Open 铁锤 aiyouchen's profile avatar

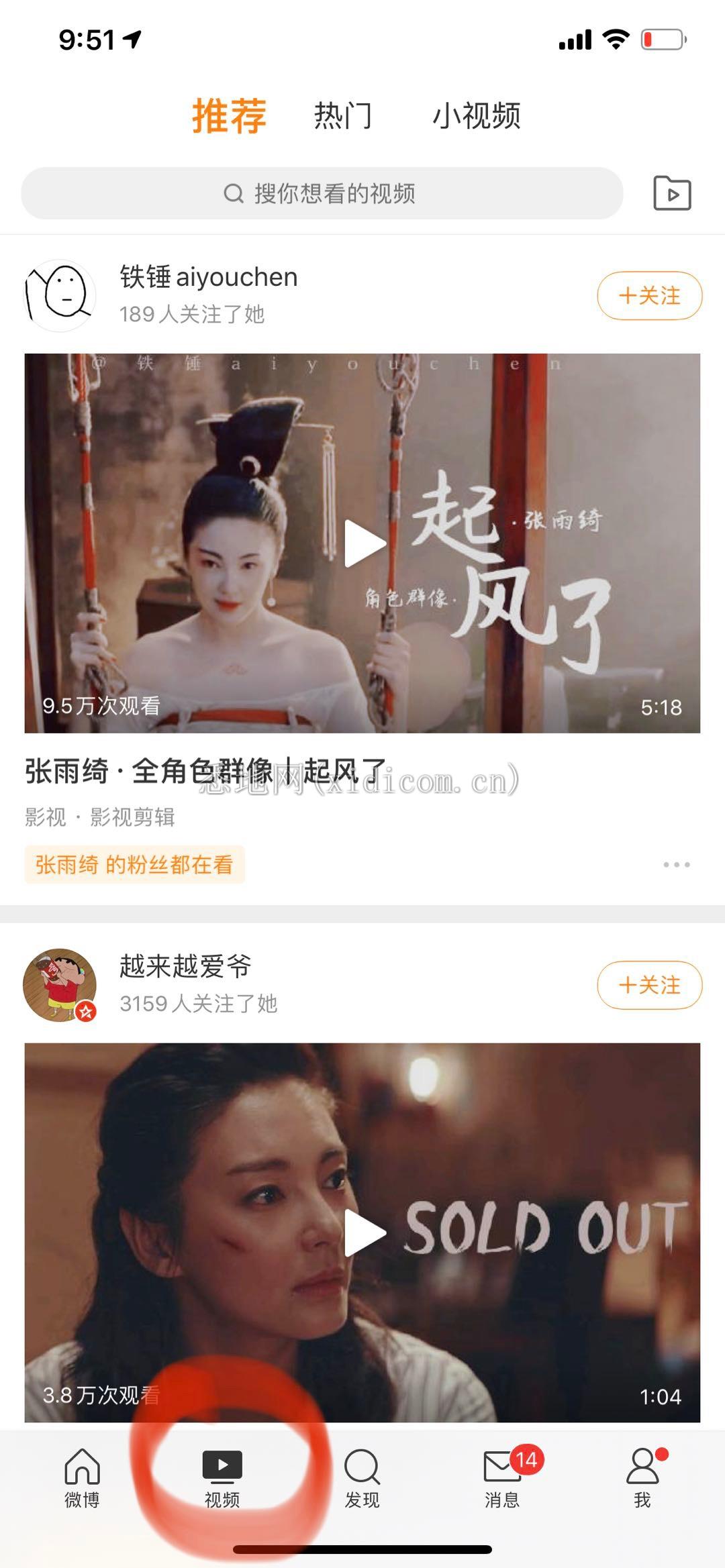coord(60,296)
